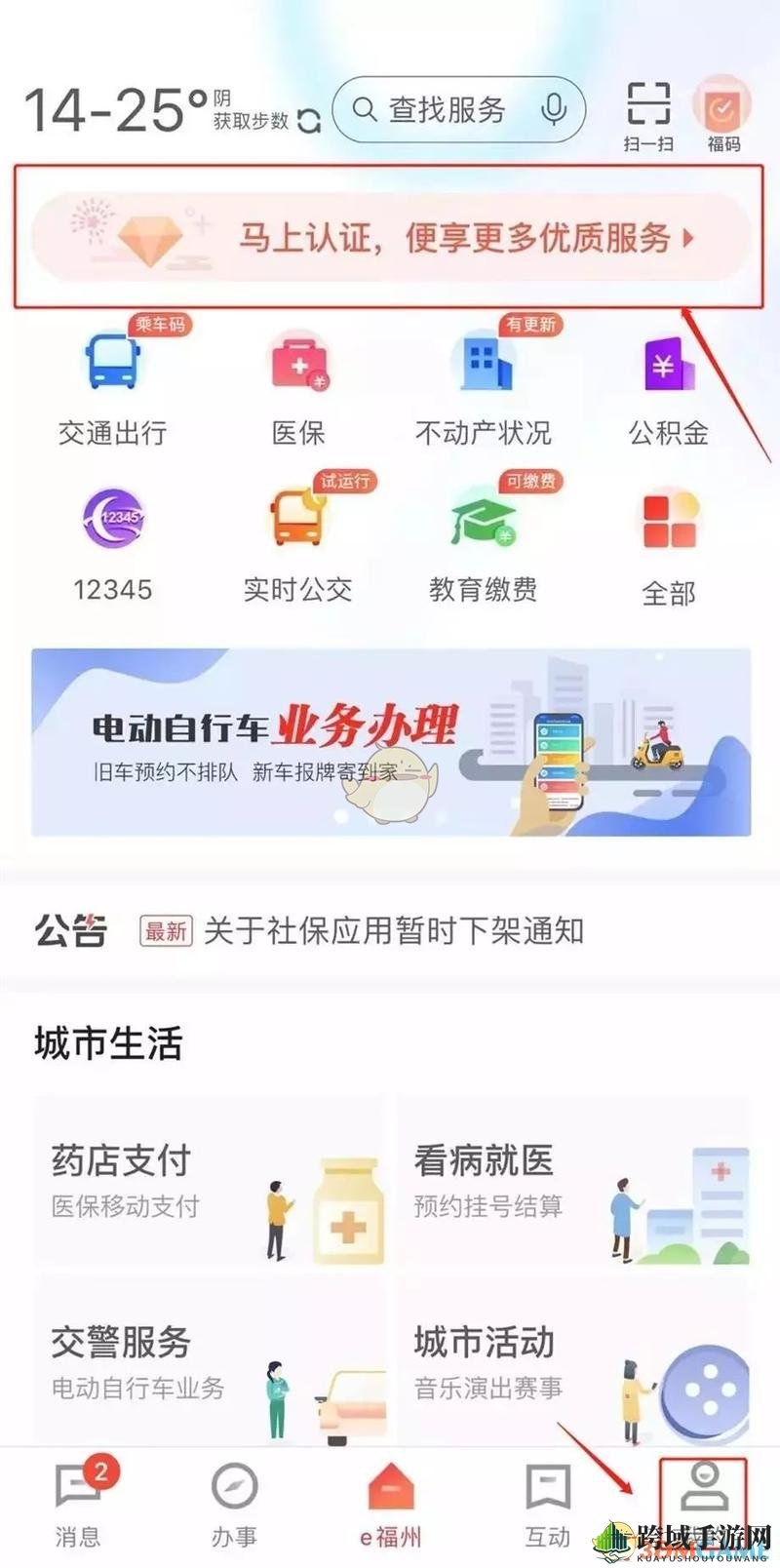Refresh the 获取步数 step count
Viewport: 780px width, 1568px height.
(308, 121)
